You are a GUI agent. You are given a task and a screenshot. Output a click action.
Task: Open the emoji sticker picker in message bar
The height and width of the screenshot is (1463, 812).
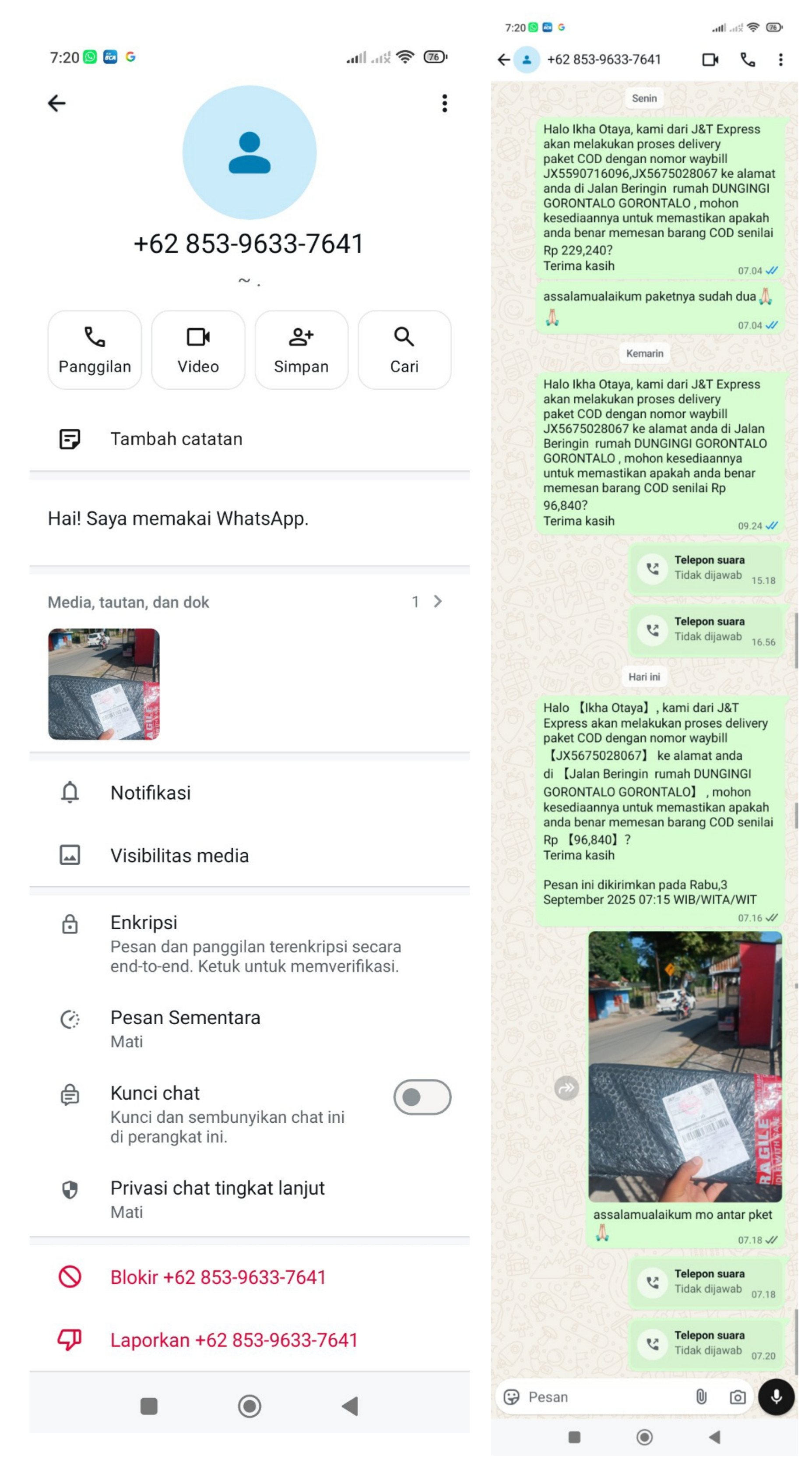coord(512,1396)
